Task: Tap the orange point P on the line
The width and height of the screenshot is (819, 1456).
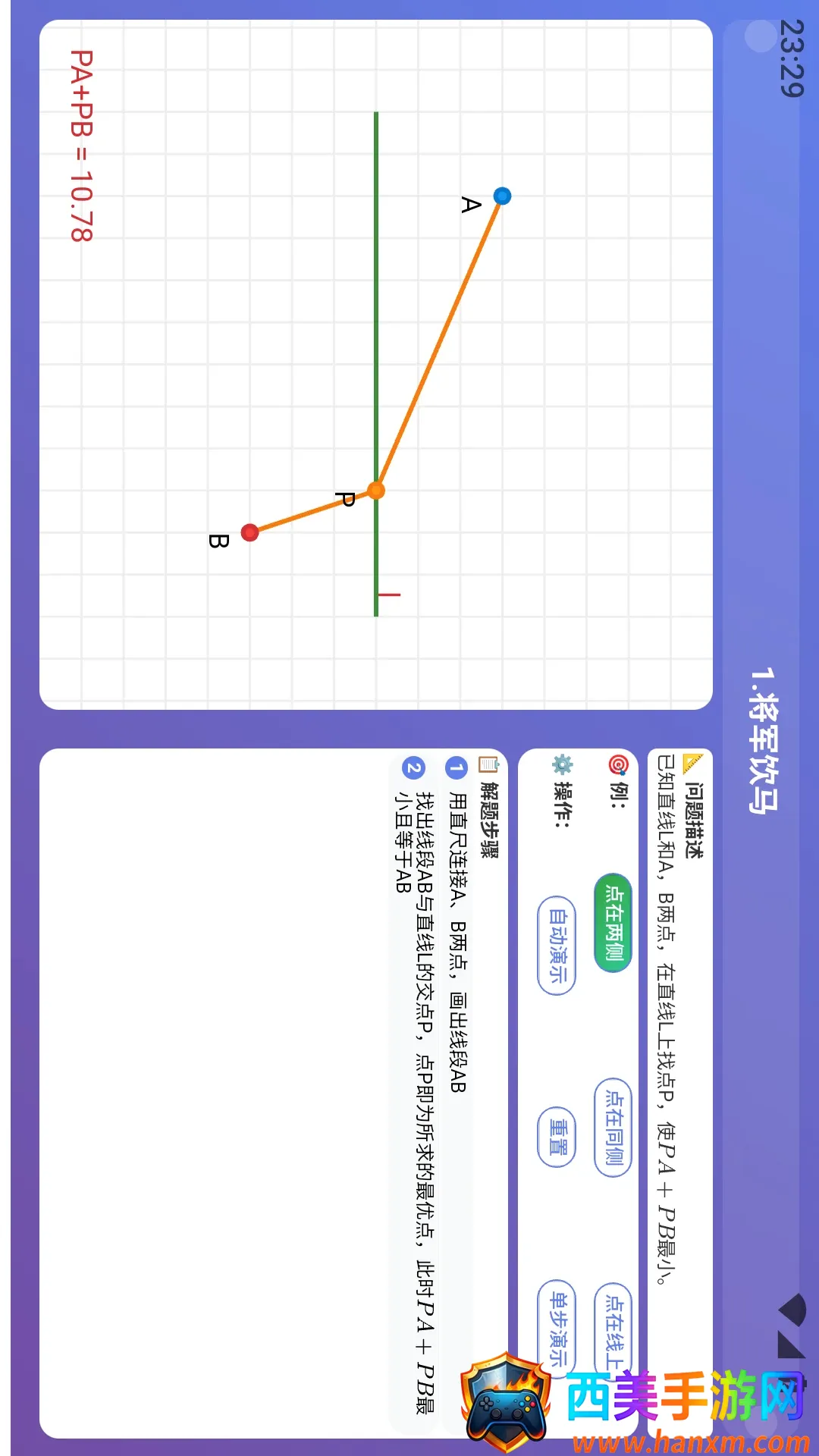Action: click(376, 491)
